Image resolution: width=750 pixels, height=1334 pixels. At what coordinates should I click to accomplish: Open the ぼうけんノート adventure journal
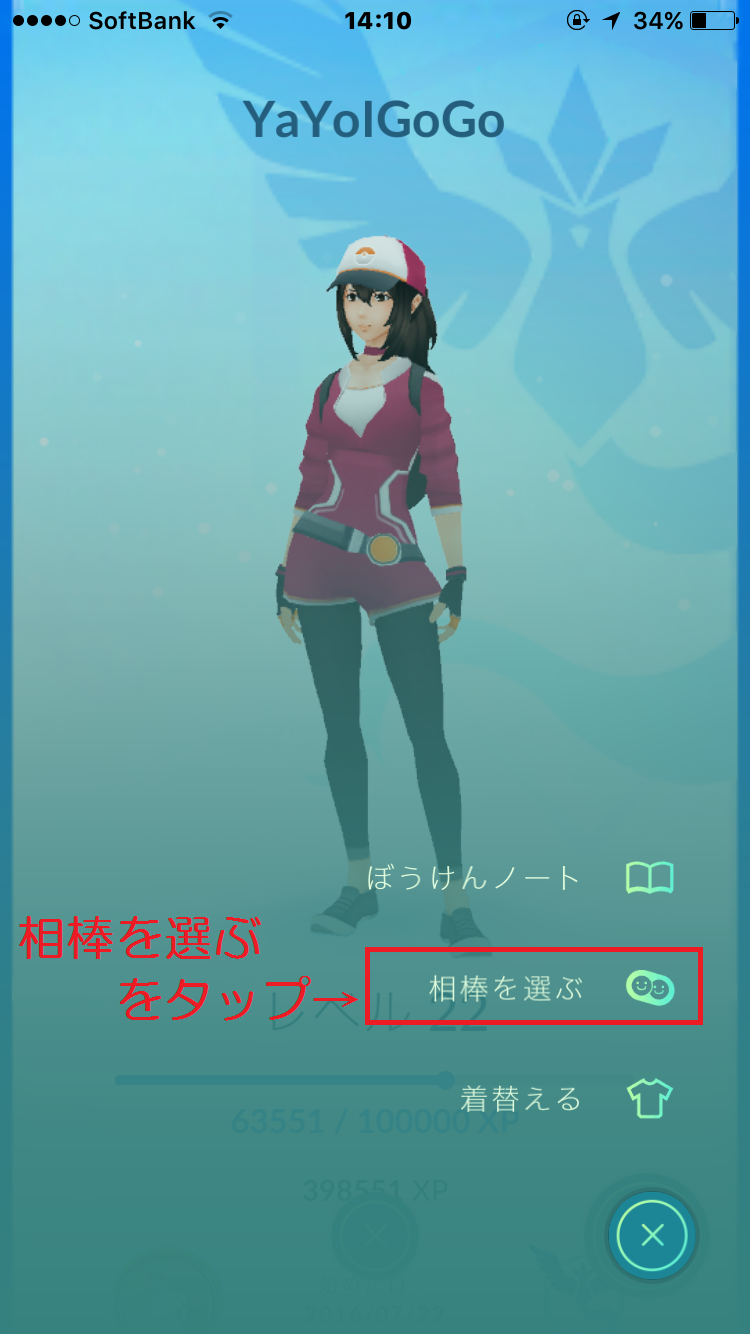pyautogui.click(x=520, y=878)
